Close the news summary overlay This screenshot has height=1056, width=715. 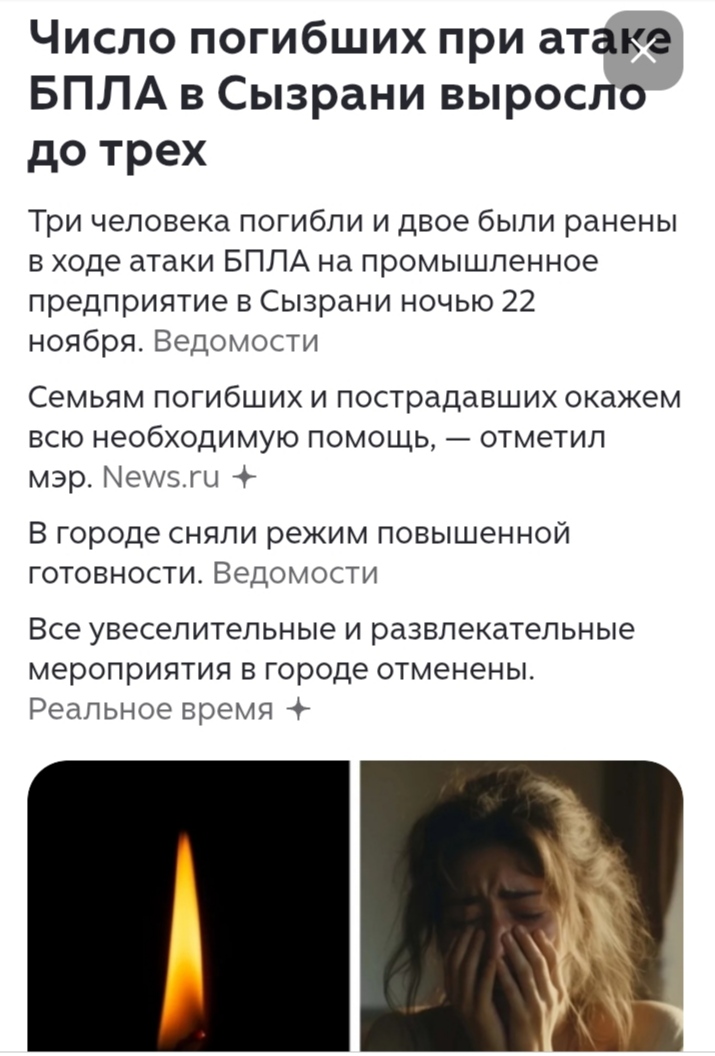click(644, 51)
